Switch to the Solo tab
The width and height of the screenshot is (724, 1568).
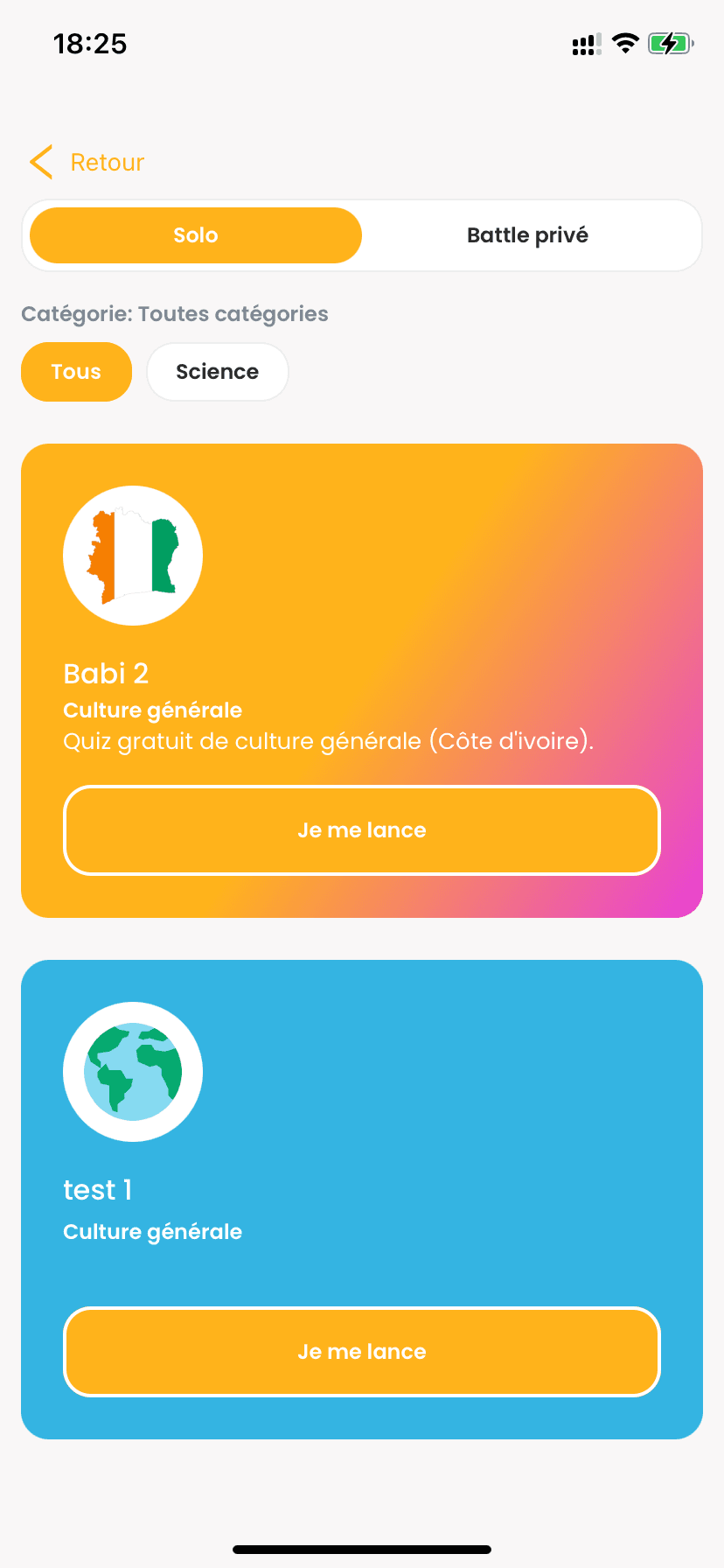(194, 234)
